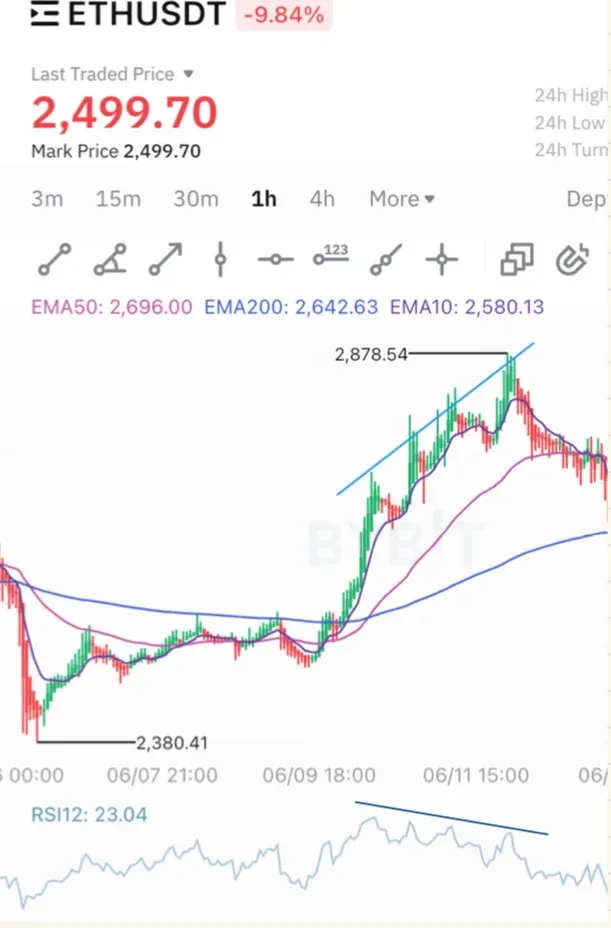Expand the Last Traded Price dropdown
This screenshot has height=928, width=611.
point(188,74)
